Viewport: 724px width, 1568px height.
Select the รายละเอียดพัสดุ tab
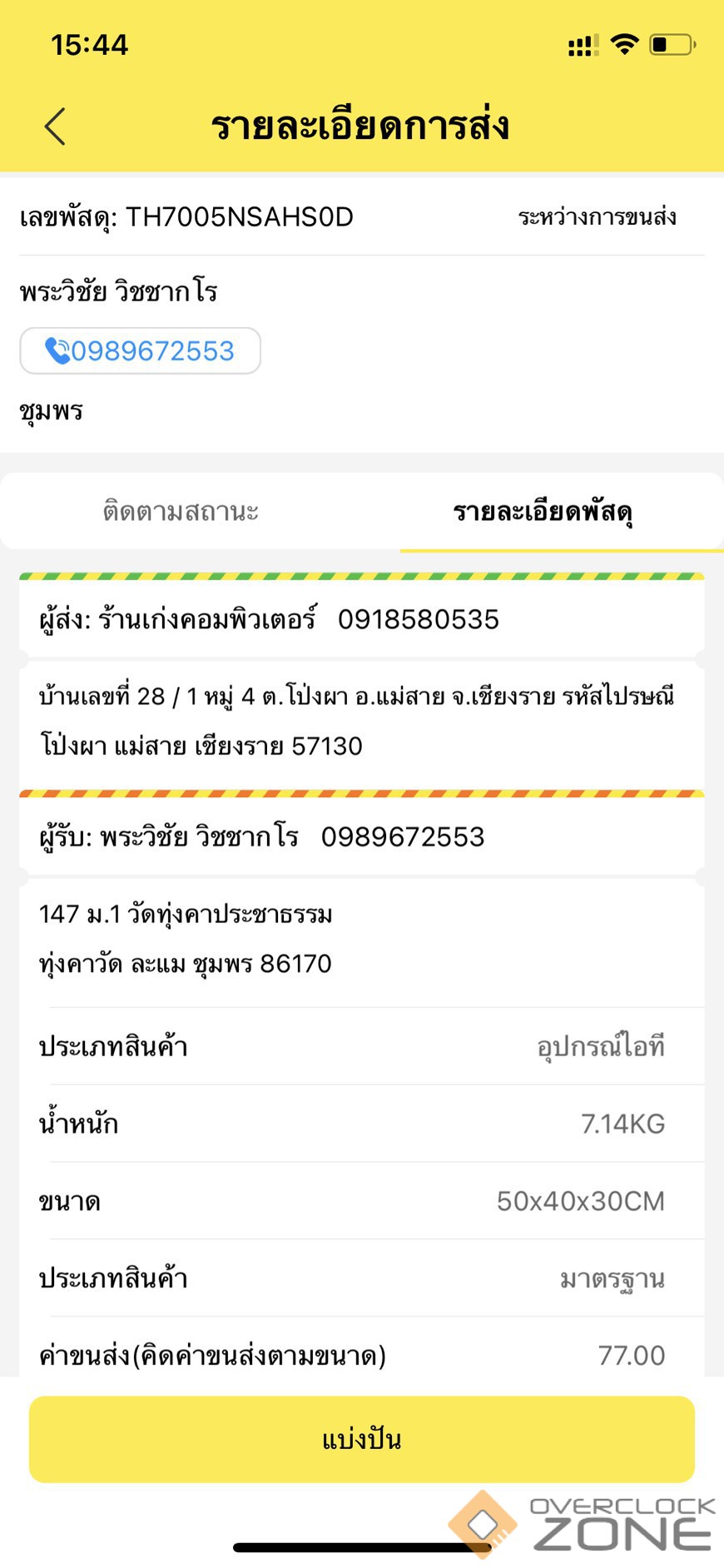pos(543,512)
